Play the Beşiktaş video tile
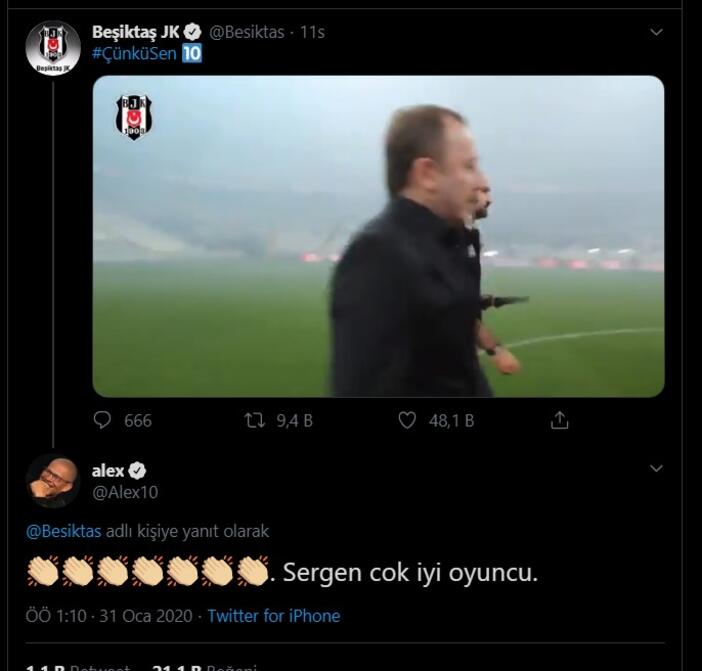The width and height of the screenshot is (702, 671). (x=378, y=236)
